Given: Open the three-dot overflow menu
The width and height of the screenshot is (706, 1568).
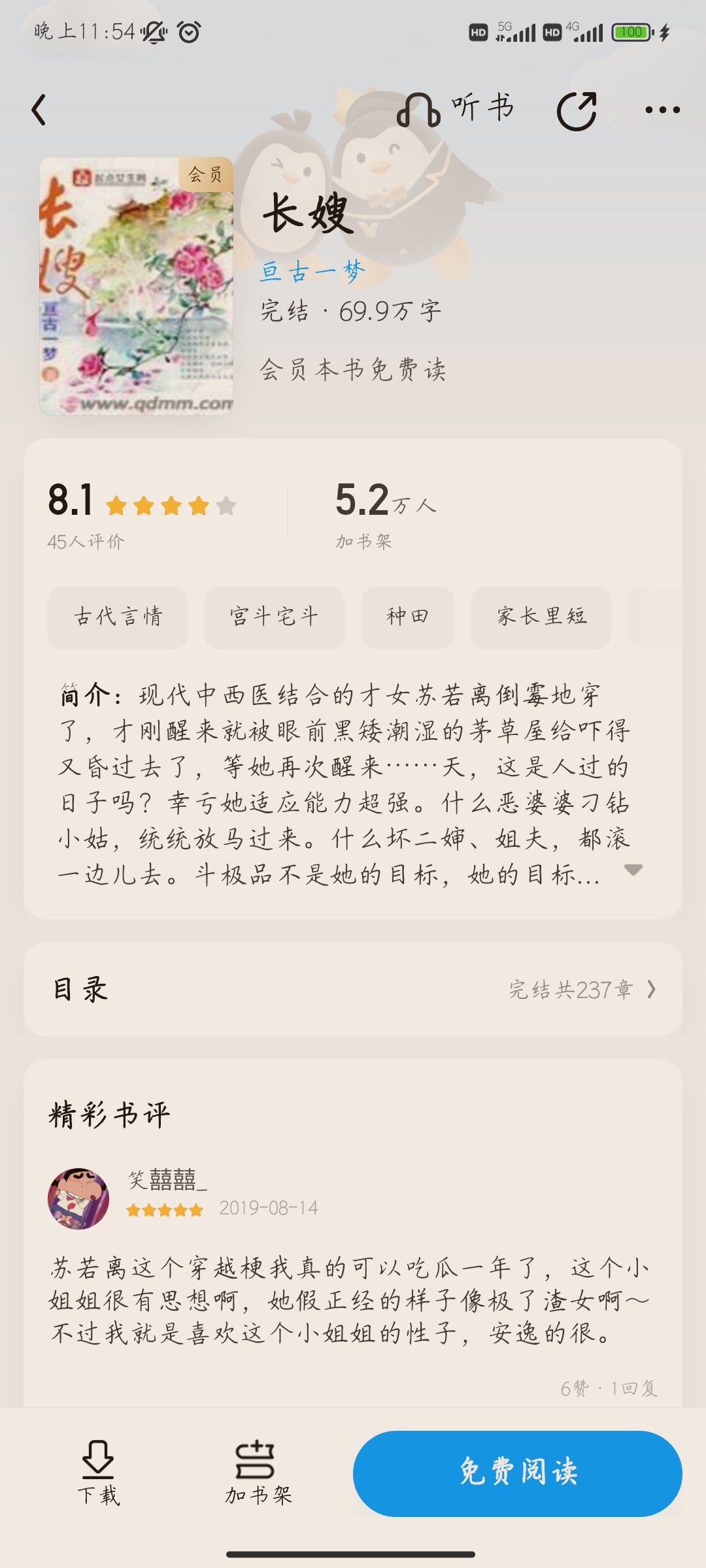Looking at the screenshot, I should coord(662,110).
